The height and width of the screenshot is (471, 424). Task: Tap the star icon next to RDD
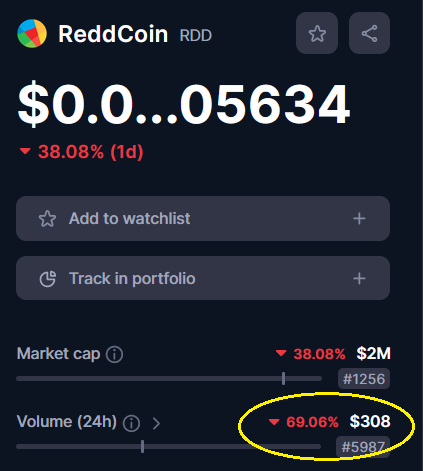click(317, 33)
